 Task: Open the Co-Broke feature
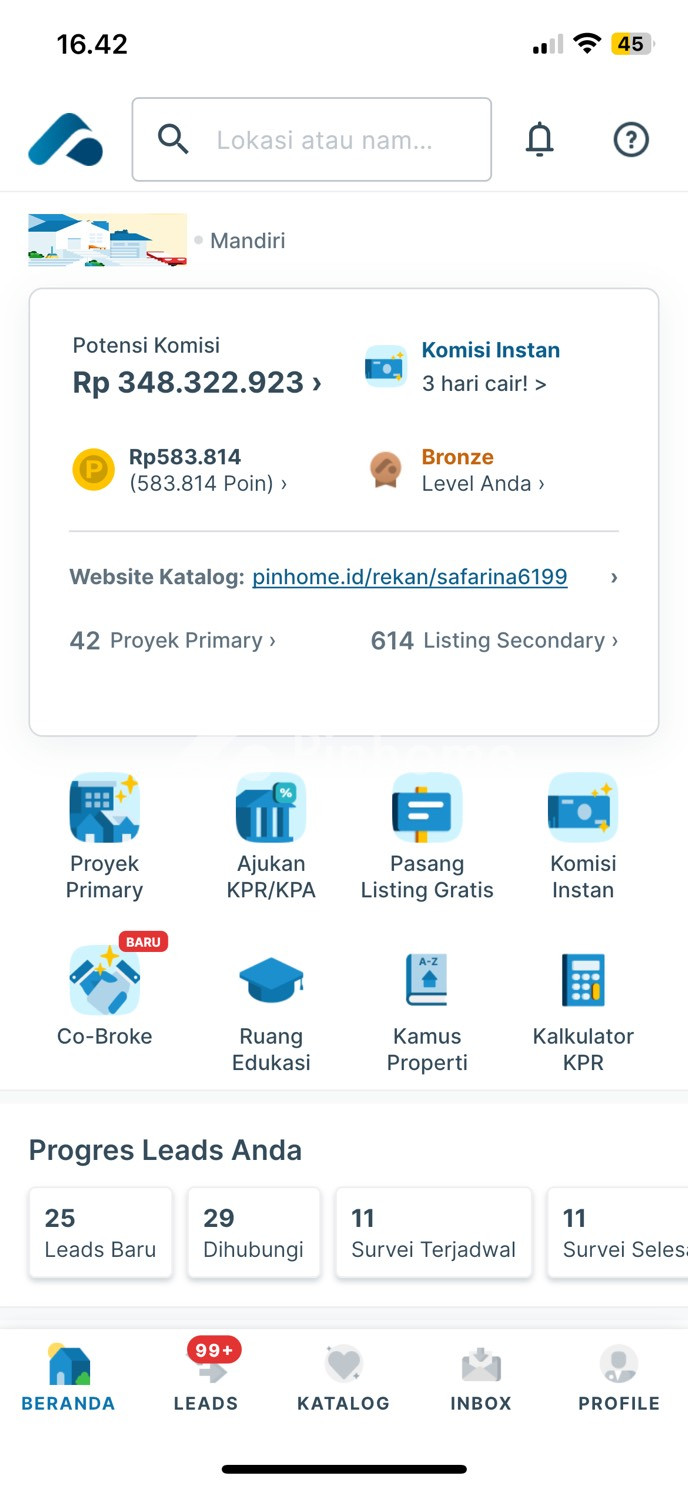click(104, 995)
